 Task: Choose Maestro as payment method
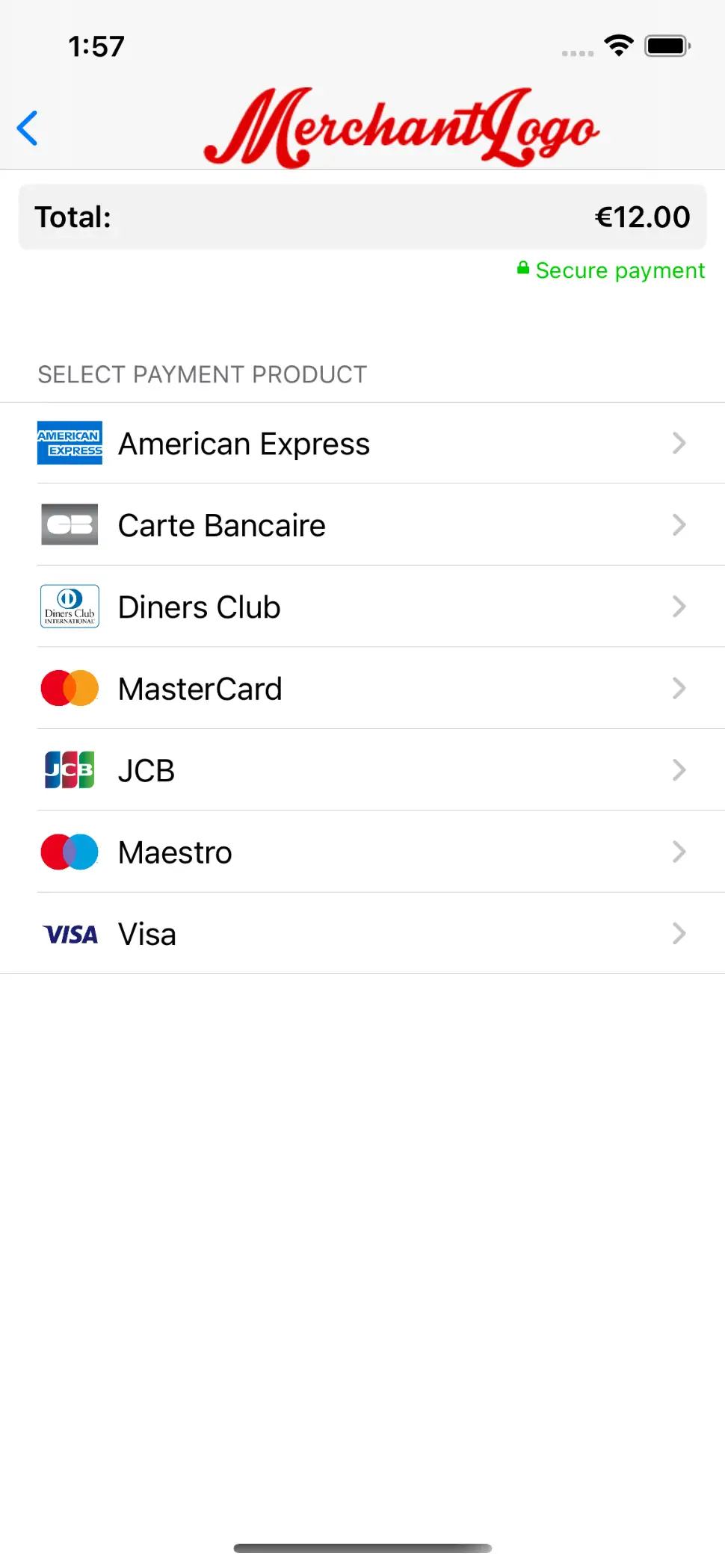362,852
